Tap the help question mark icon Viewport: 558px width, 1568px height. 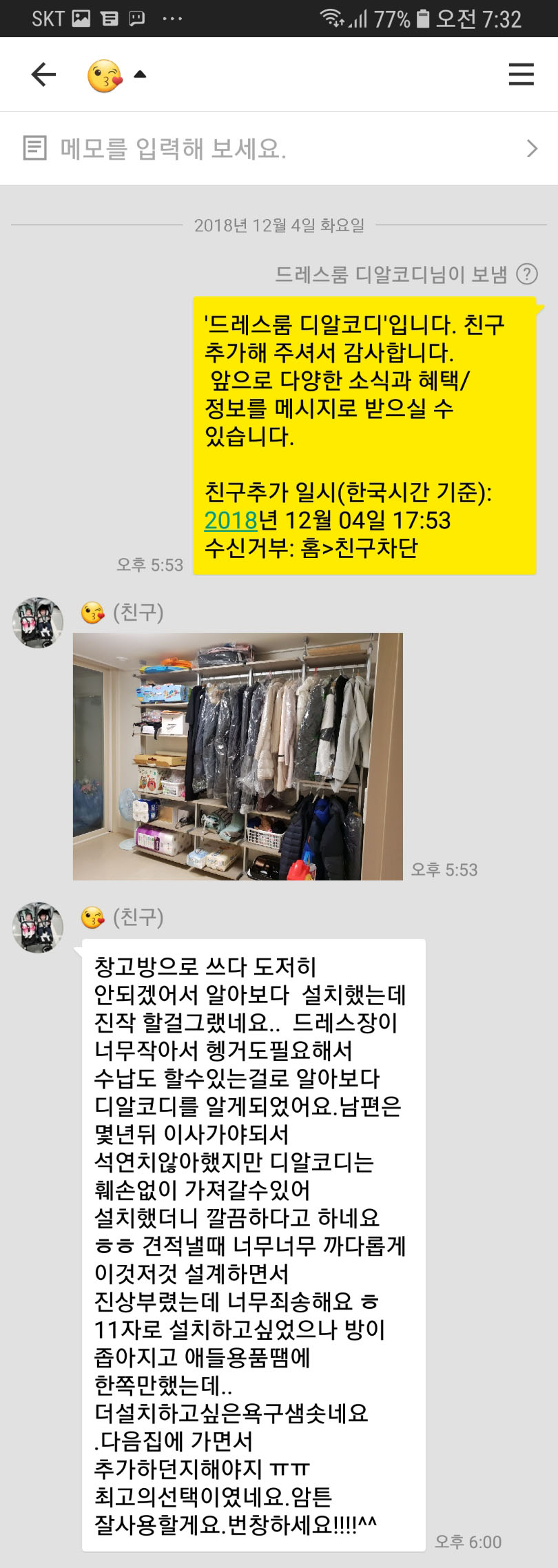click(527, 274)
